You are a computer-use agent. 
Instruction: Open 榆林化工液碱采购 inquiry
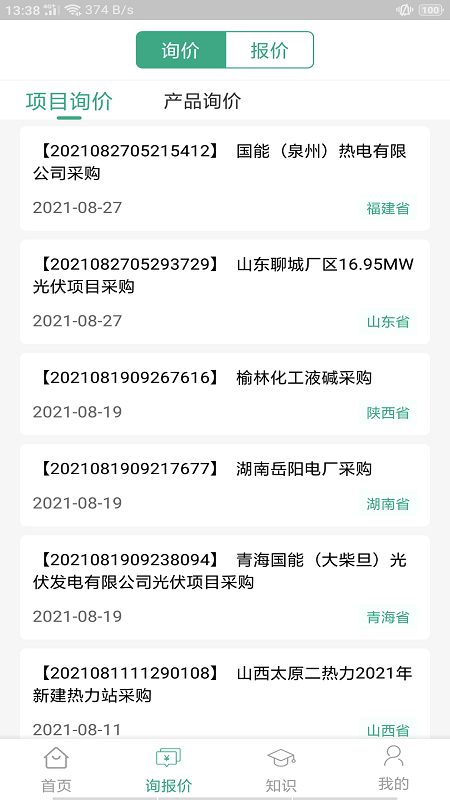point(225,394)
